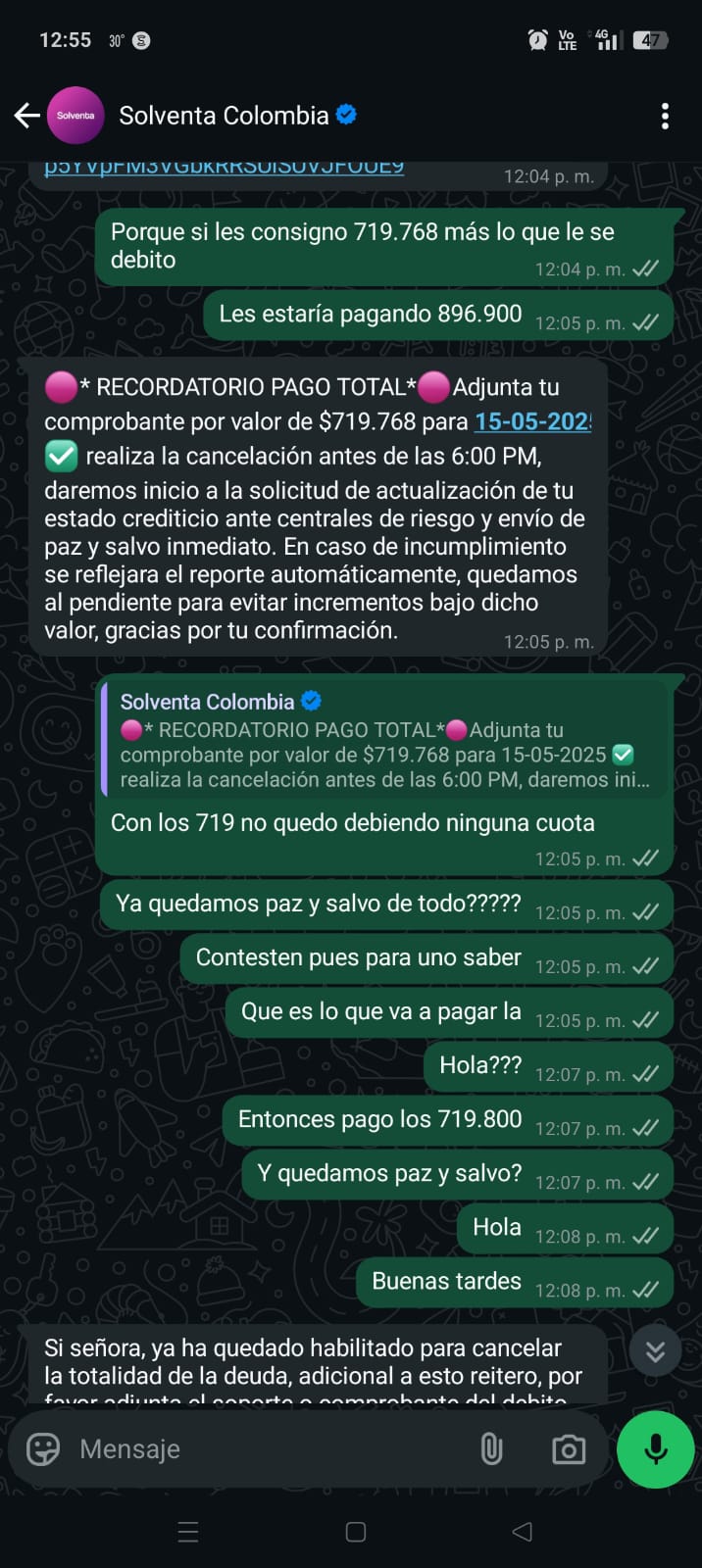Open the emoji and sticker picker
This screenshot has height=1568, width=702.
click(43, 1448)
